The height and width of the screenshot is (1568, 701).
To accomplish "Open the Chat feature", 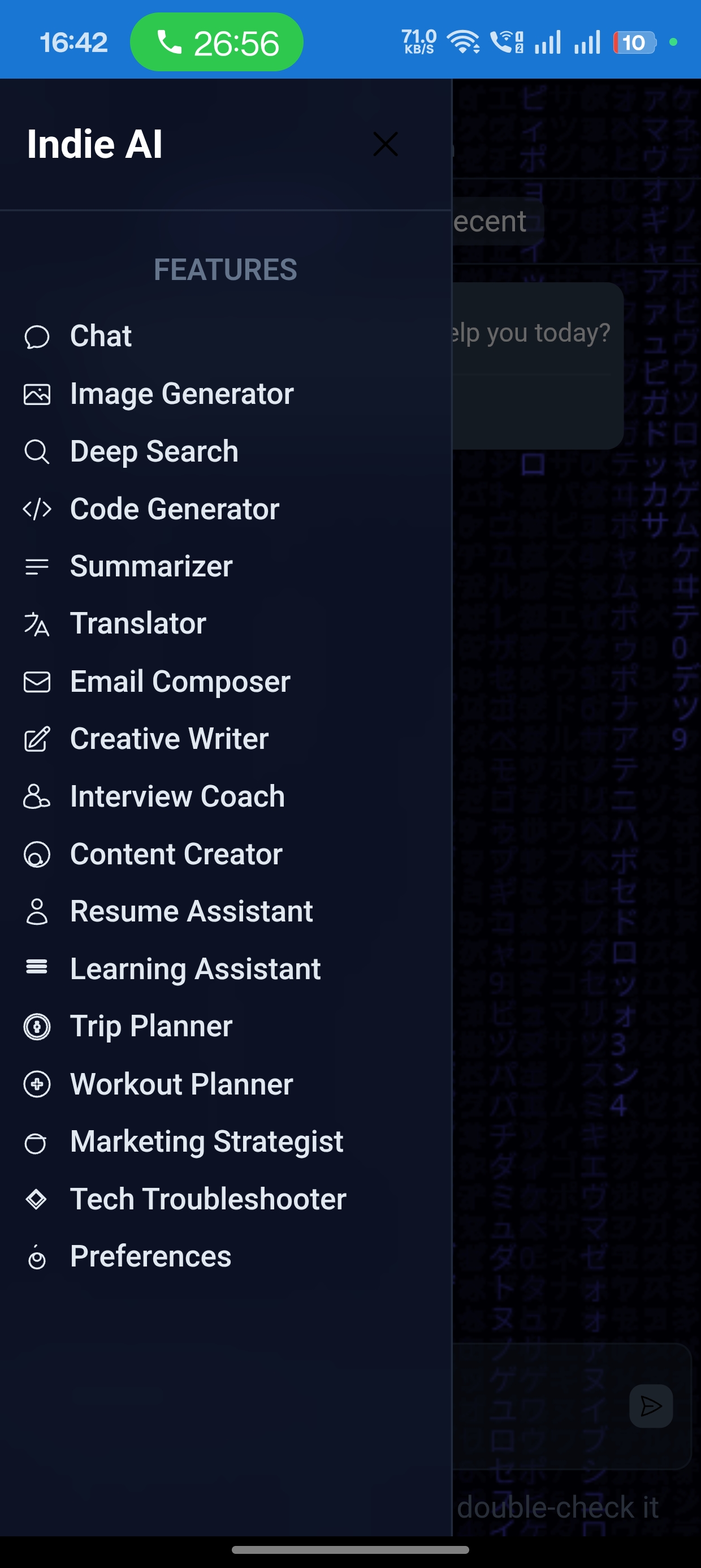I will coord(101,336).
